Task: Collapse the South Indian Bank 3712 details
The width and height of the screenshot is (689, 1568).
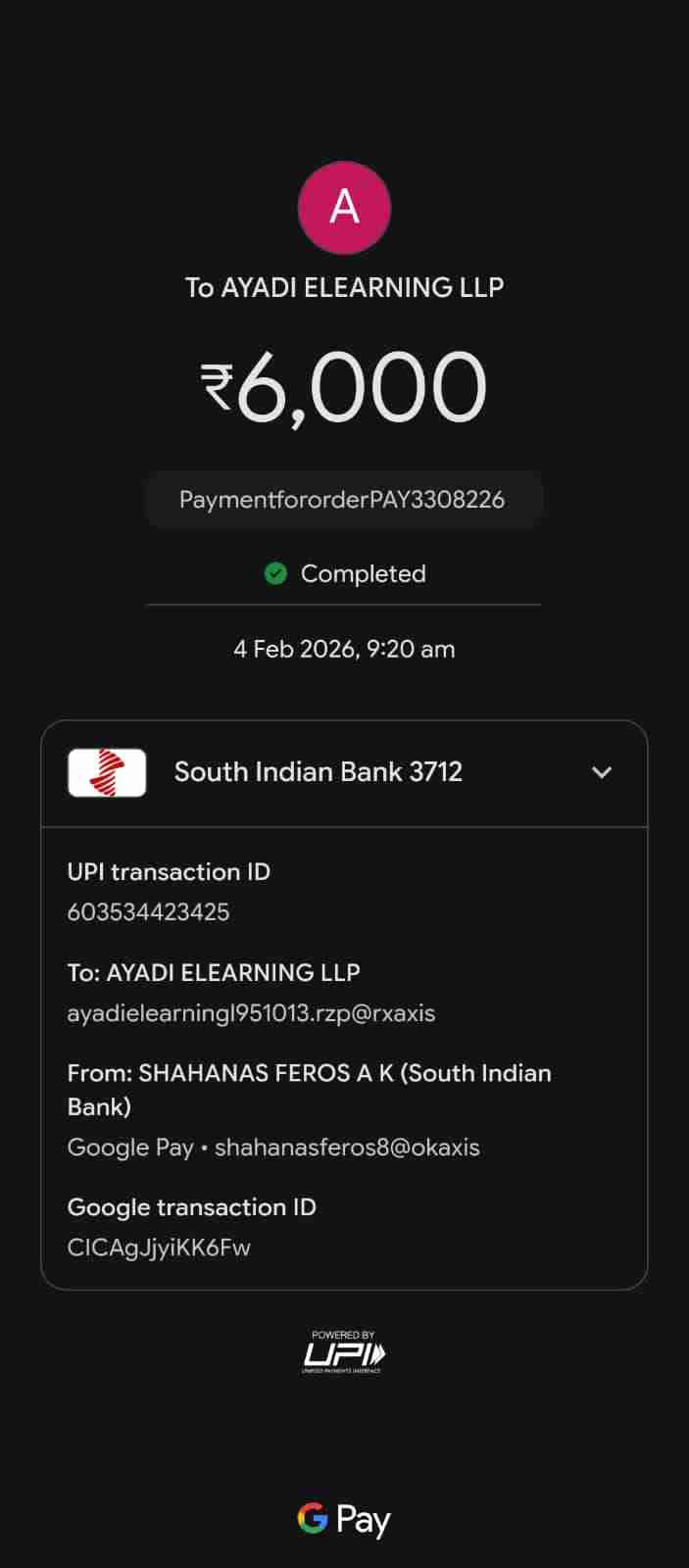Action: click(x=602, y=772)
